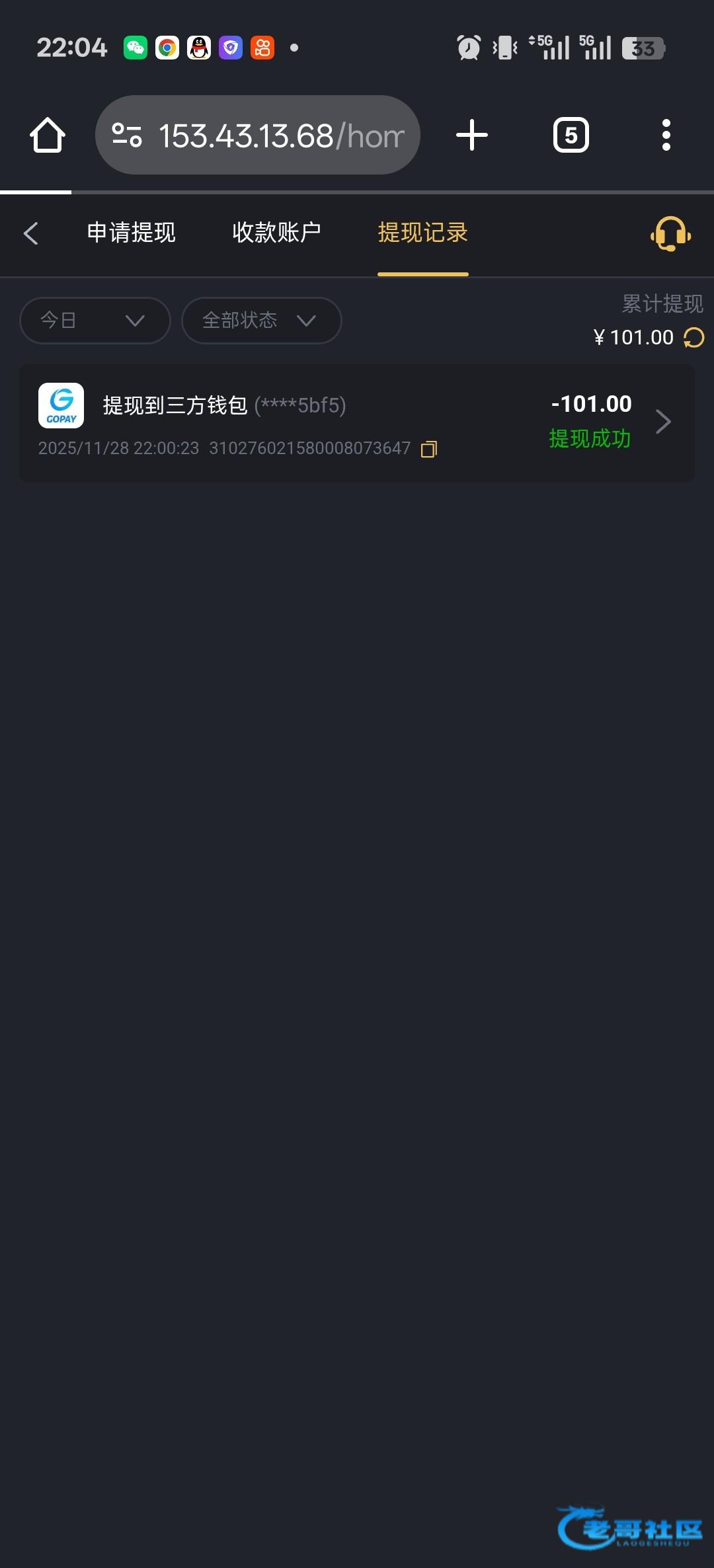The width and height of the screenshot is (714, 1568).
Task: Refresh the 累计提现 total amount
Action: pyautogui.click(x=694, y=338)
